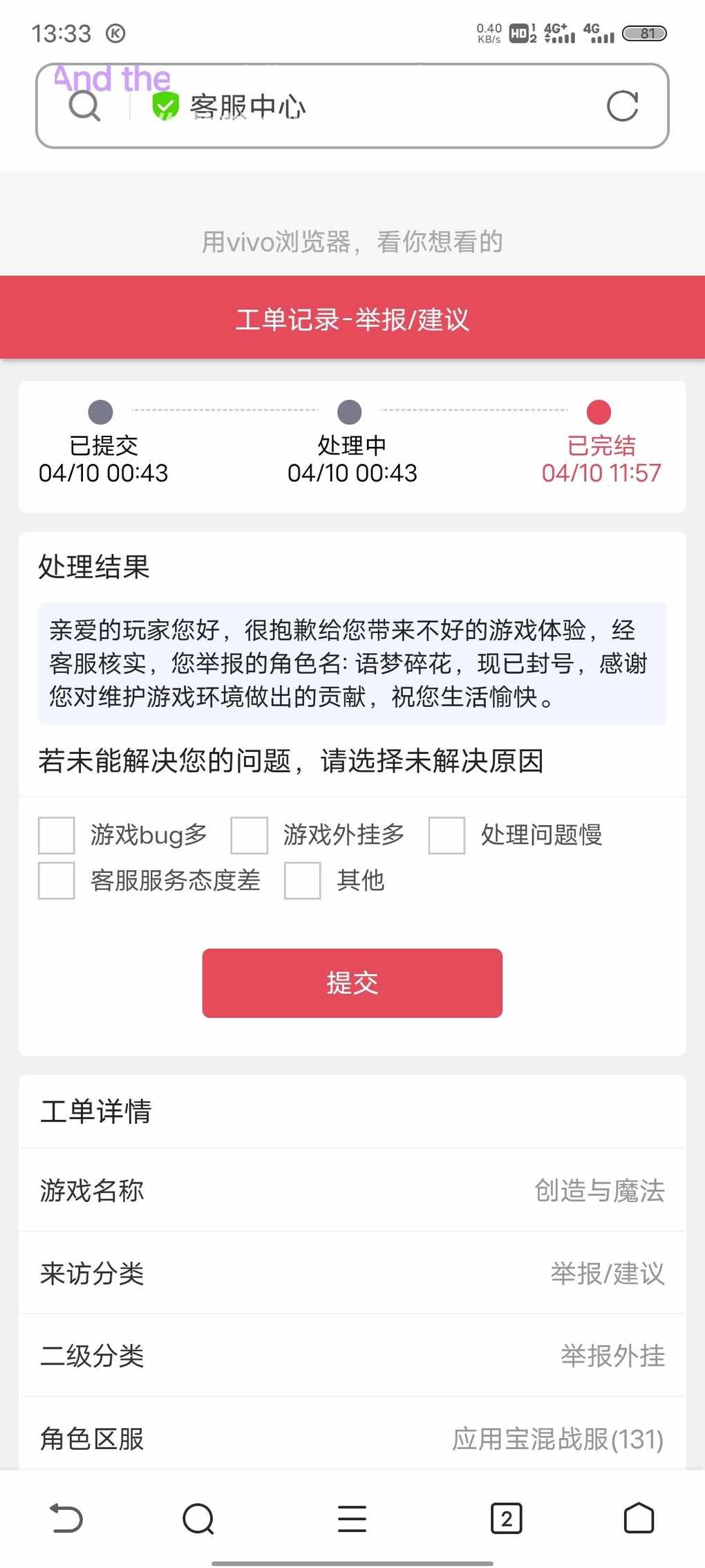Image resolution: width=705 pixels, height=1568 pixels.
Task: Open browser search from the bottom bar
Action: click(x=198, y=1519)
